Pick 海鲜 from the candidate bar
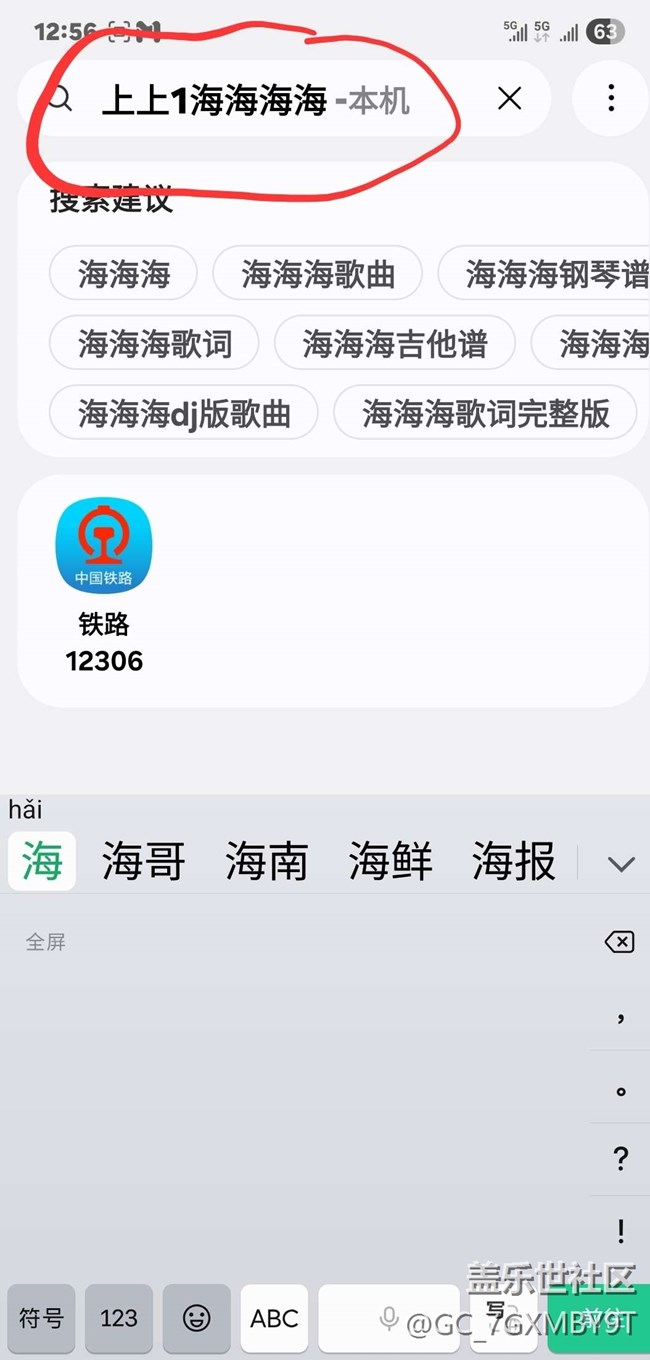 391,862
